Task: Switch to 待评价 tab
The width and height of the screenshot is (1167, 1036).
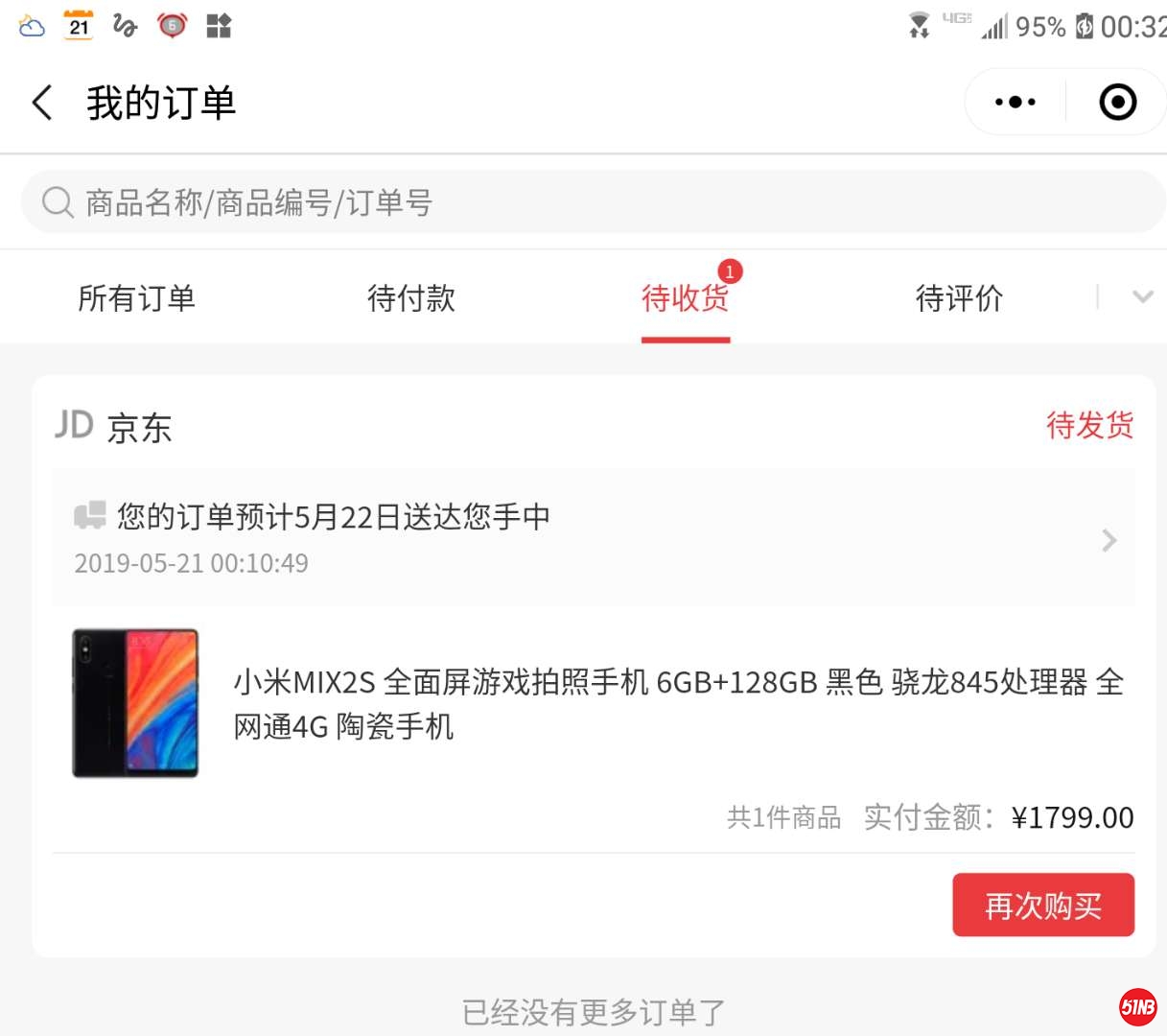Action: pos(959,298)
